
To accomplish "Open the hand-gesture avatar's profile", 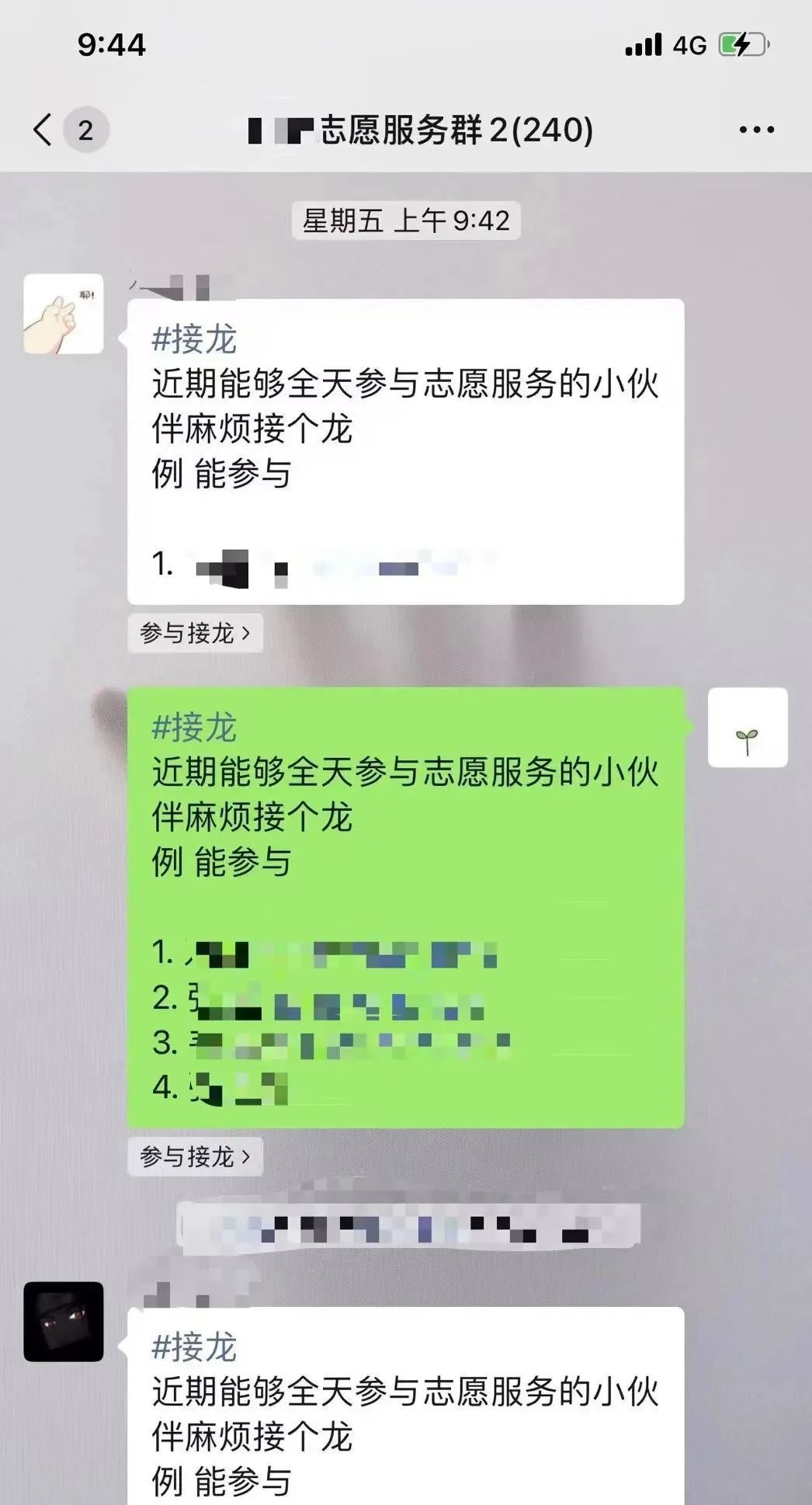I will [x=64, y=314].
